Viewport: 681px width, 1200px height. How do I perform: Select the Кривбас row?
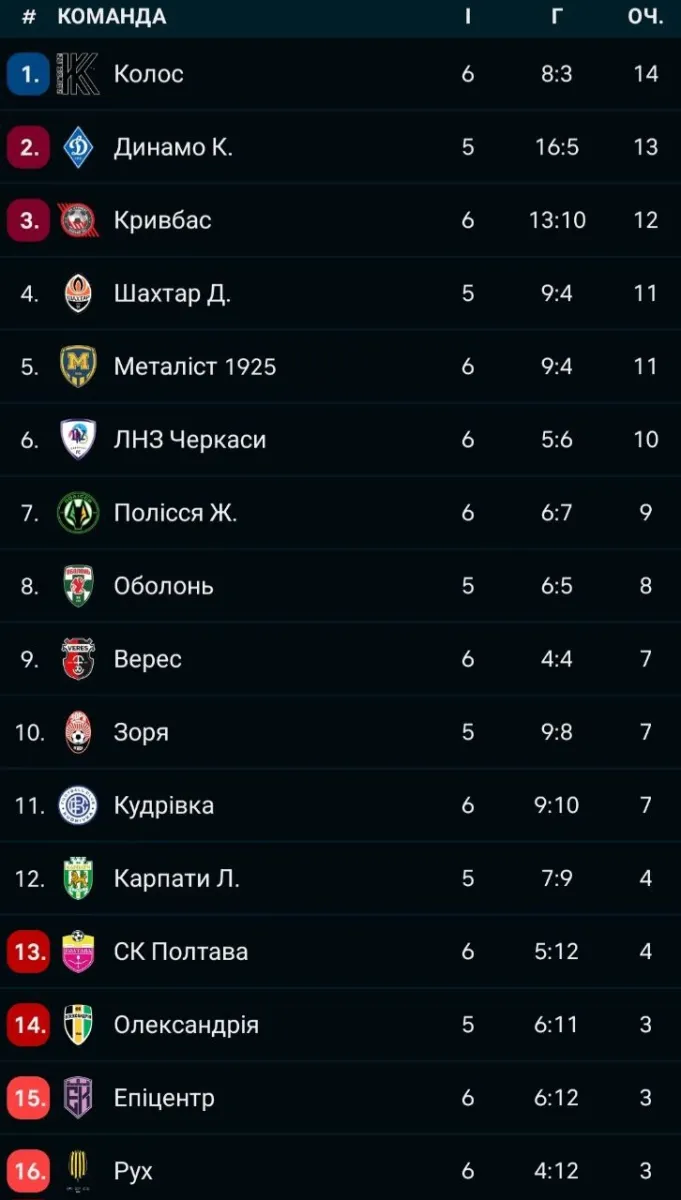click(162, 220)
